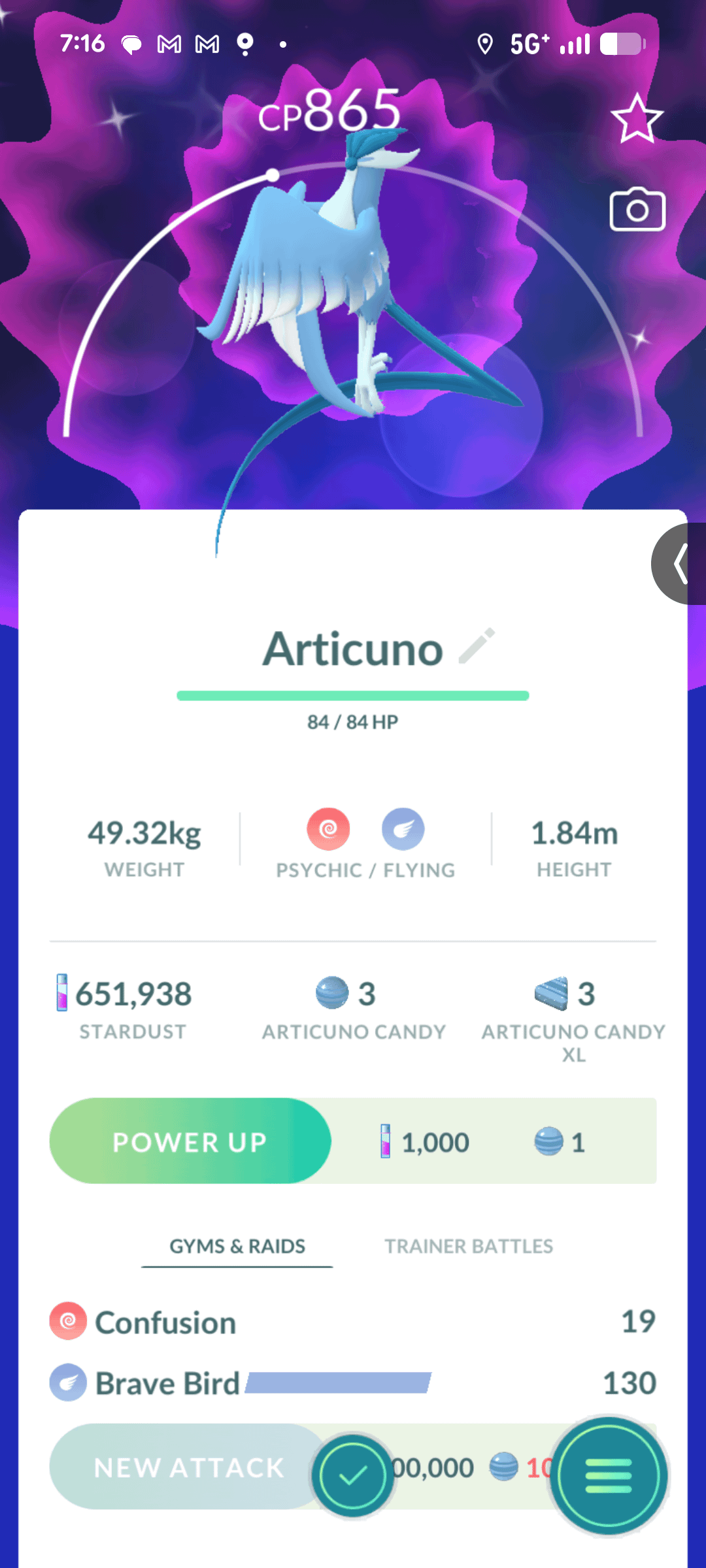
Task: Mark Articuno as a favorite with the star
Action: [x=637, y=119]
